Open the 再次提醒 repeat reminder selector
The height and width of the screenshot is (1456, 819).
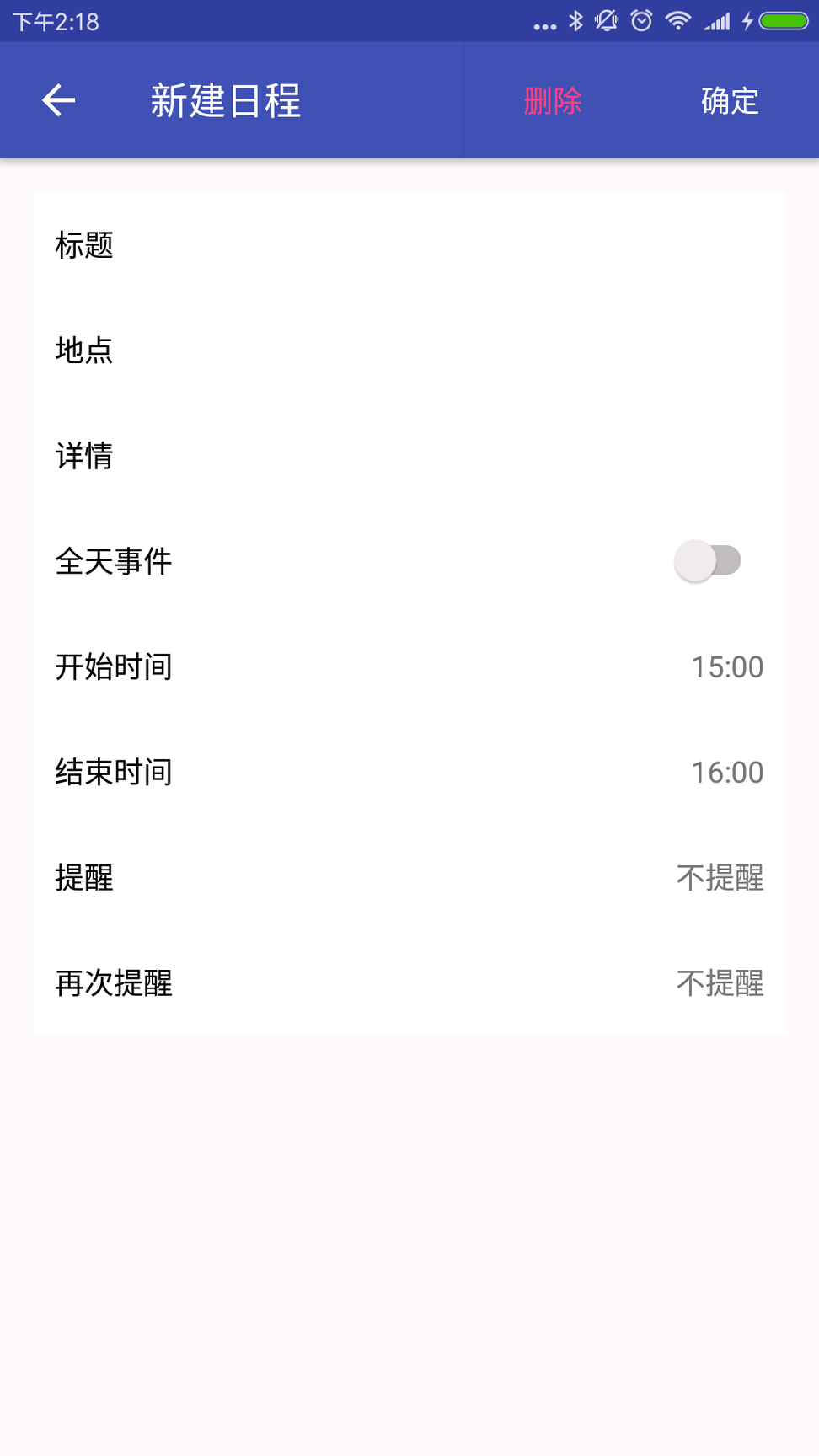click(x=409, y=982)
